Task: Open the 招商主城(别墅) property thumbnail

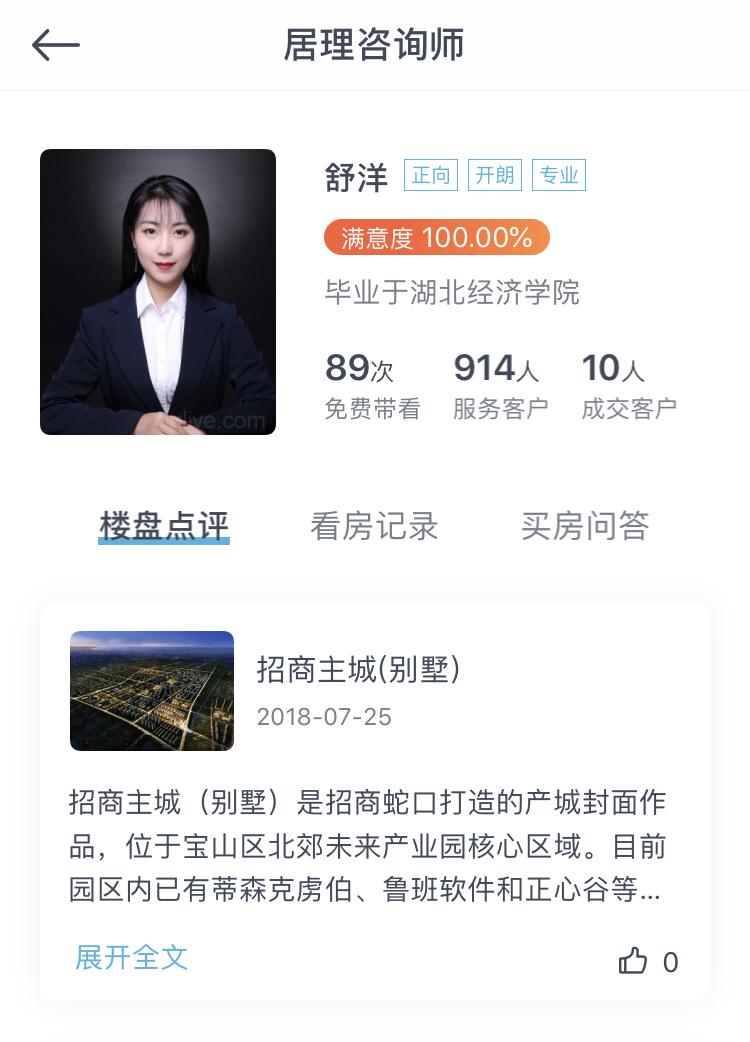Action: pos(152,691)
